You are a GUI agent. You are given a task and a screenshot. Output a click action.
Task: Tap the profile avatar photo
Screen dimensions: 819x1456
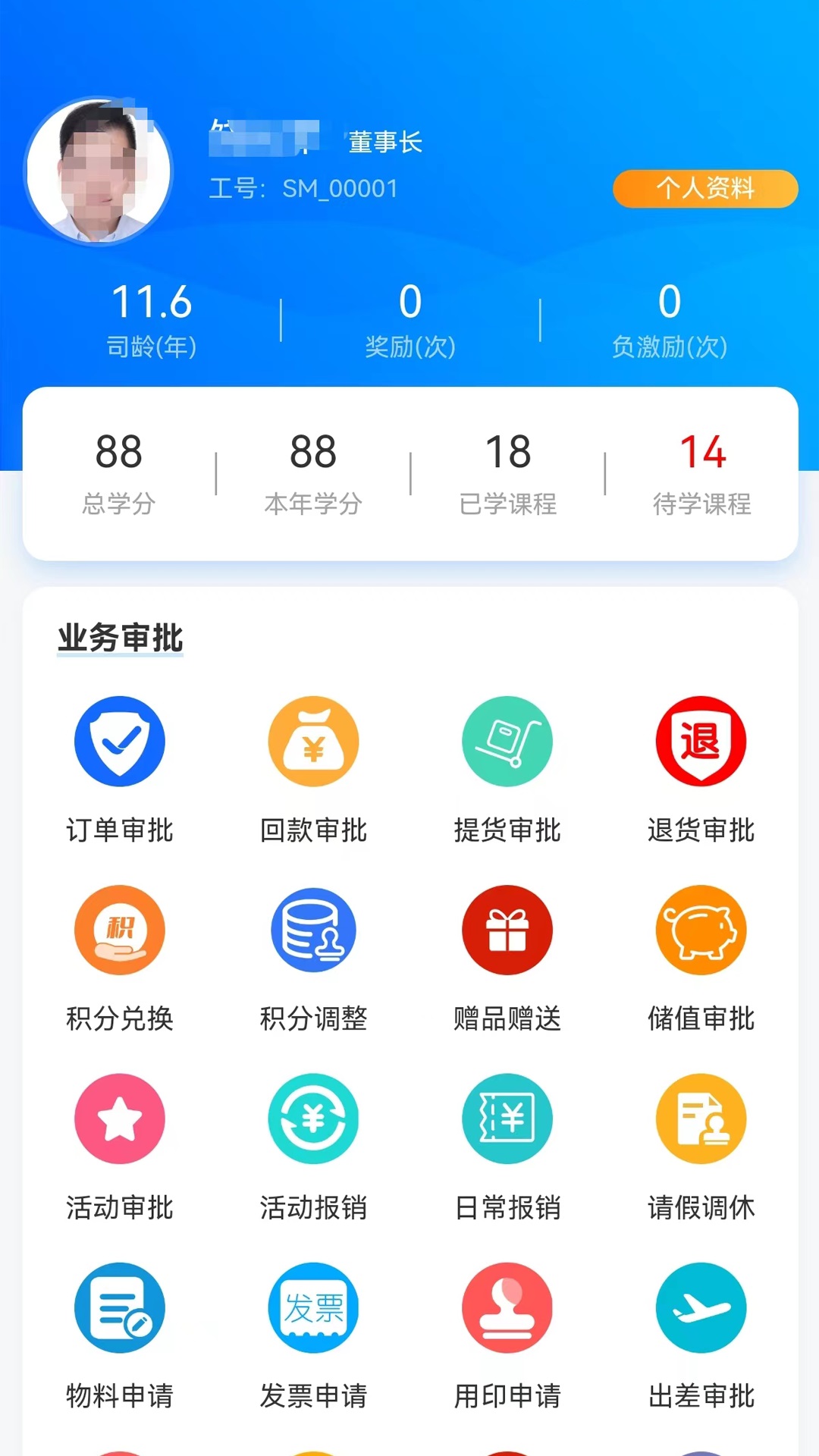pos(99,171)
